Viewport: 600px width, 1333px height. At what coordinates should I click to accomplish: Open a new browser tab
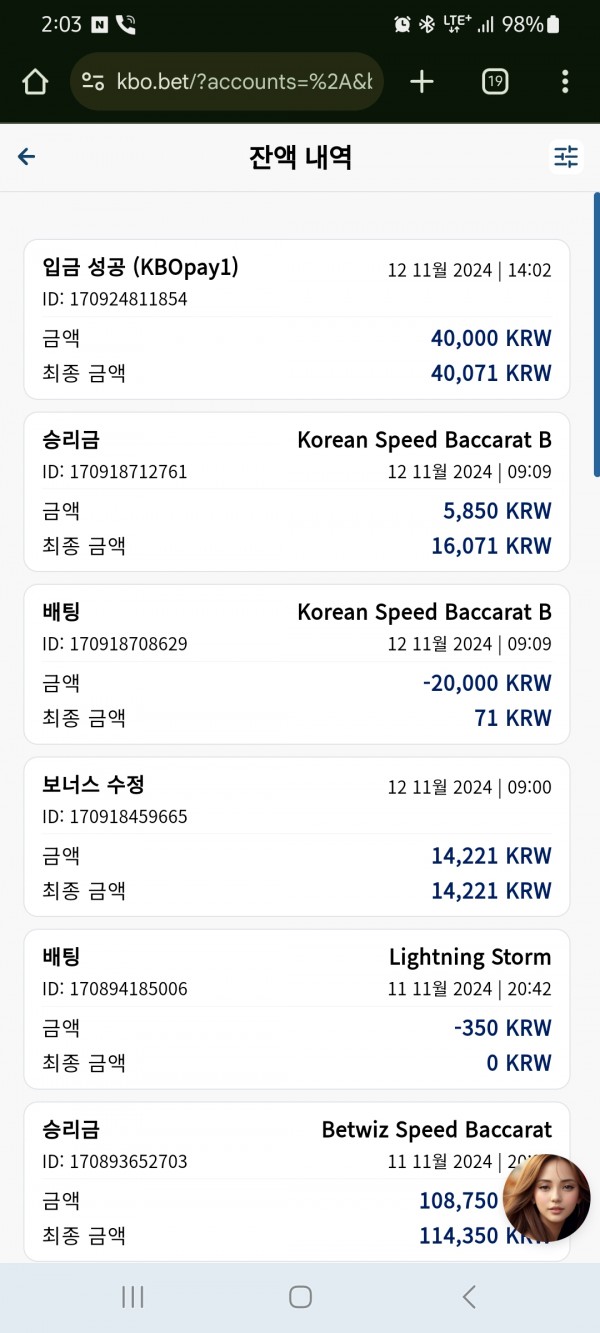422,82
